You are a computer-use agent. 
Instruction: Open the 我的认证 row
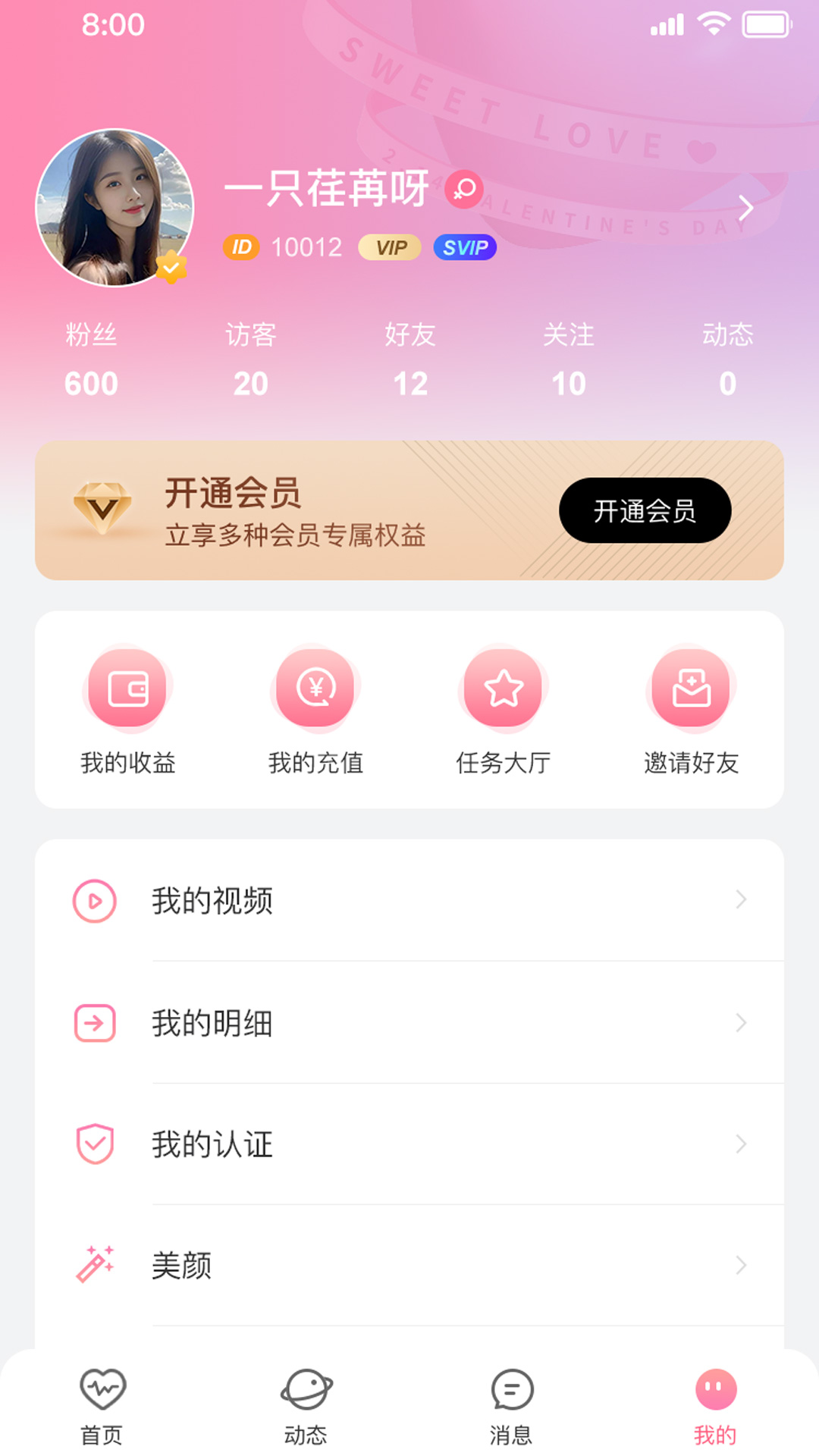point(409,1144)
